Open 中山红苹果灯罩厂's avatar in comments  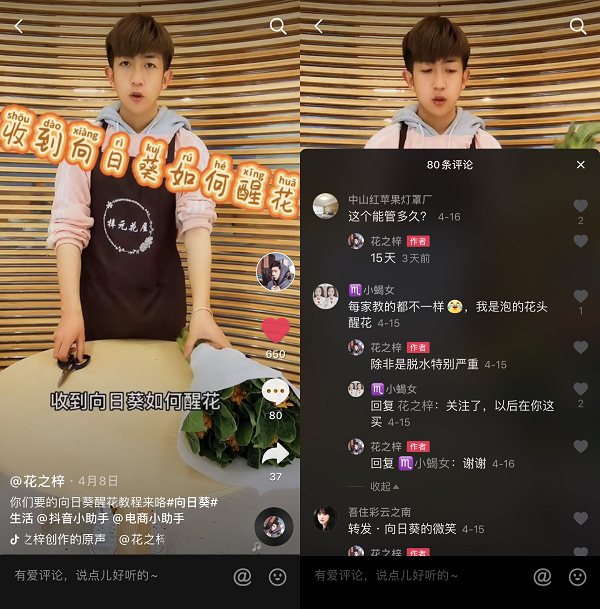click(325, 206)
